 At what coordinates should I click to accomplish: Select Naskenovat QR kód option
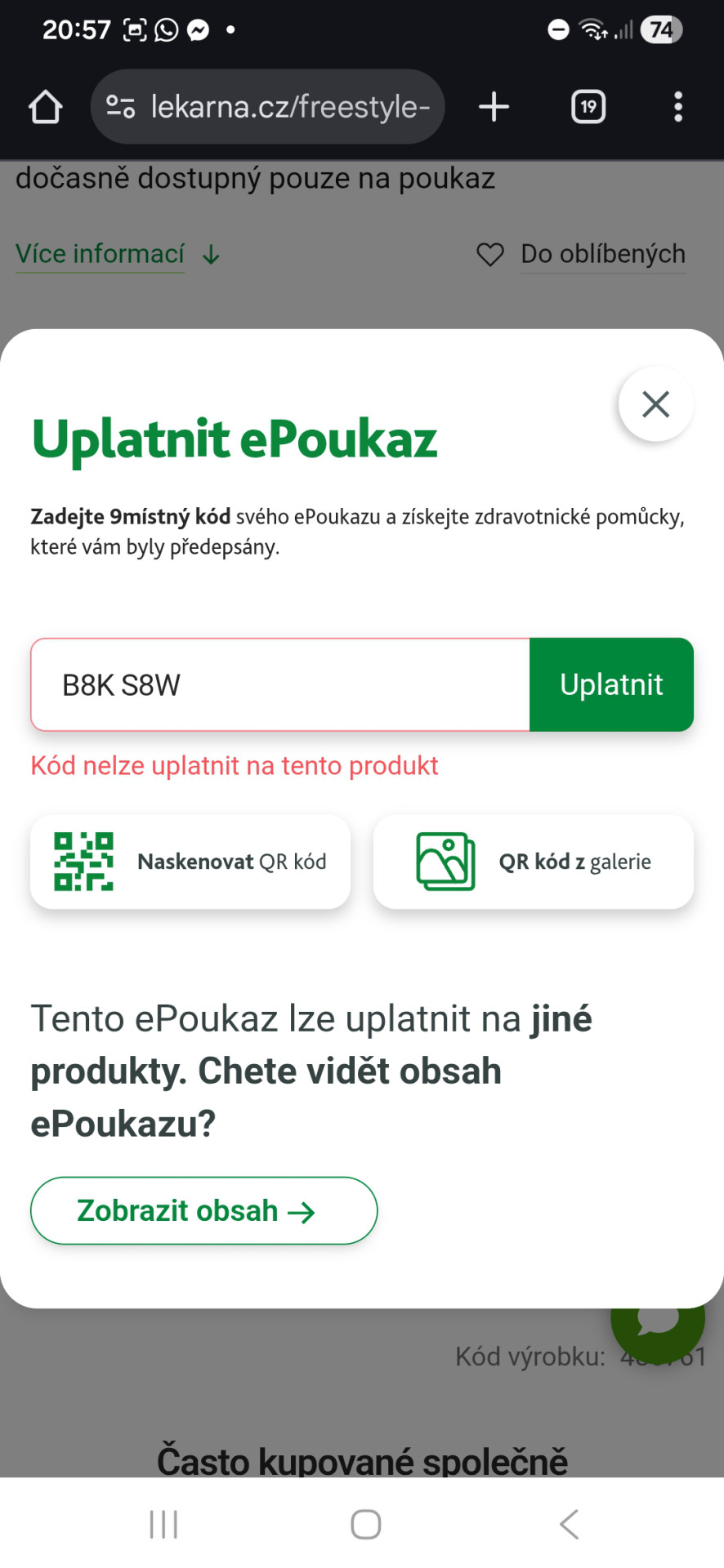tap(190, 862)
